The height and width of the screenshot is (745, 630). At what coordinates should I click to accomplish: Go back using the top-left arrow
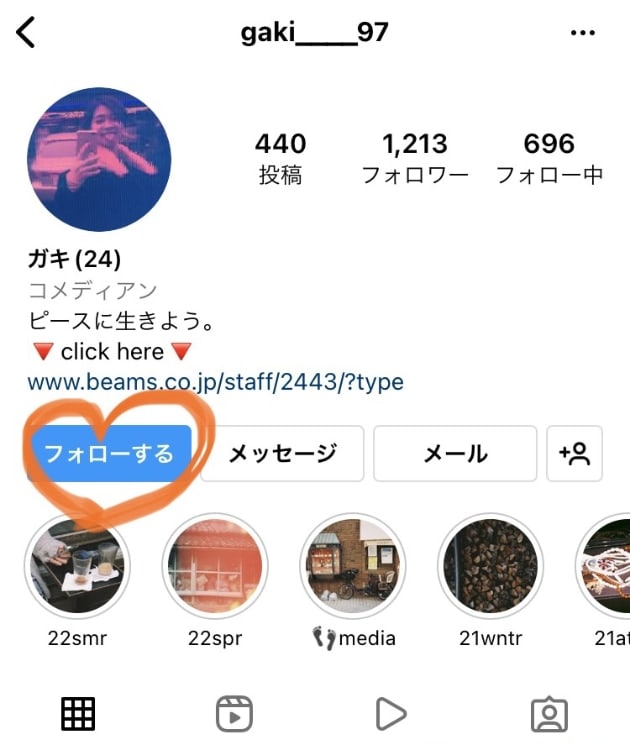click(x=27, y=33)
